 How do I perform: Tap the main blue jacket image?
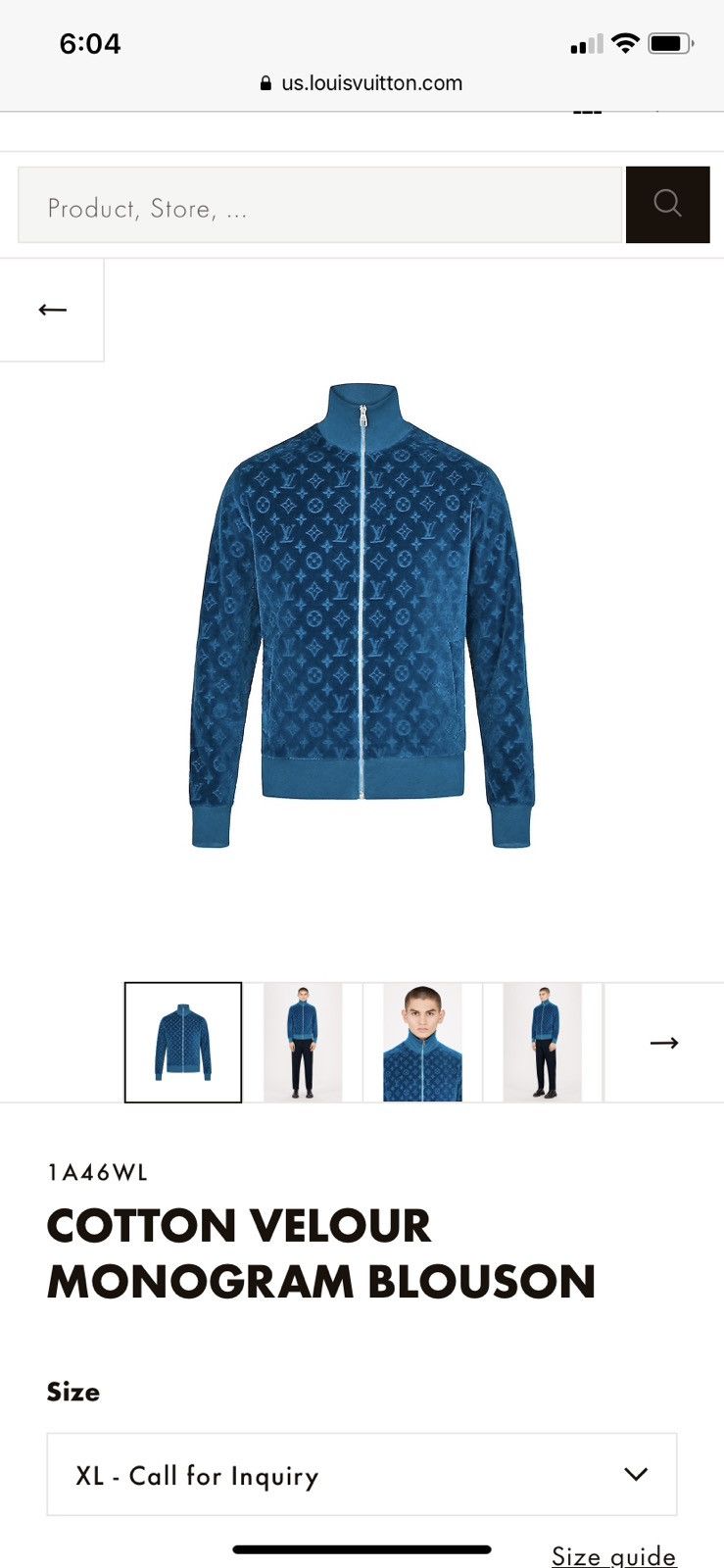[x=362, y=615]
